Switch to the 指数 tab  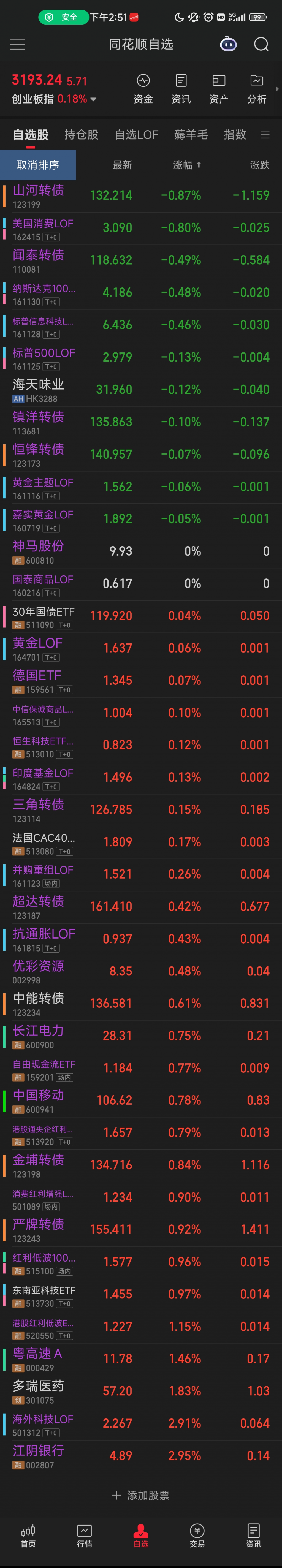tap(234, 135)
